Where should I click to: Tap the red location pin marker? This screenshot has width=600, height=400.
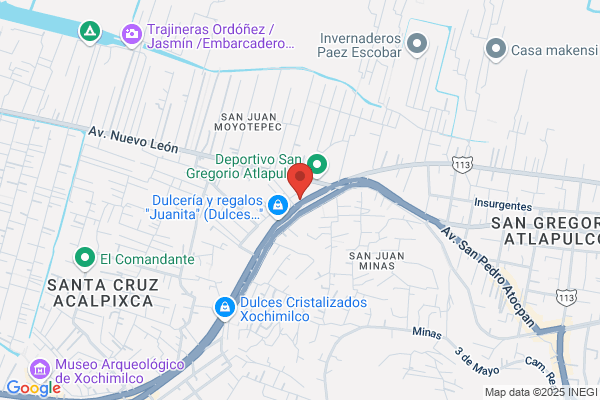point(300,181)
